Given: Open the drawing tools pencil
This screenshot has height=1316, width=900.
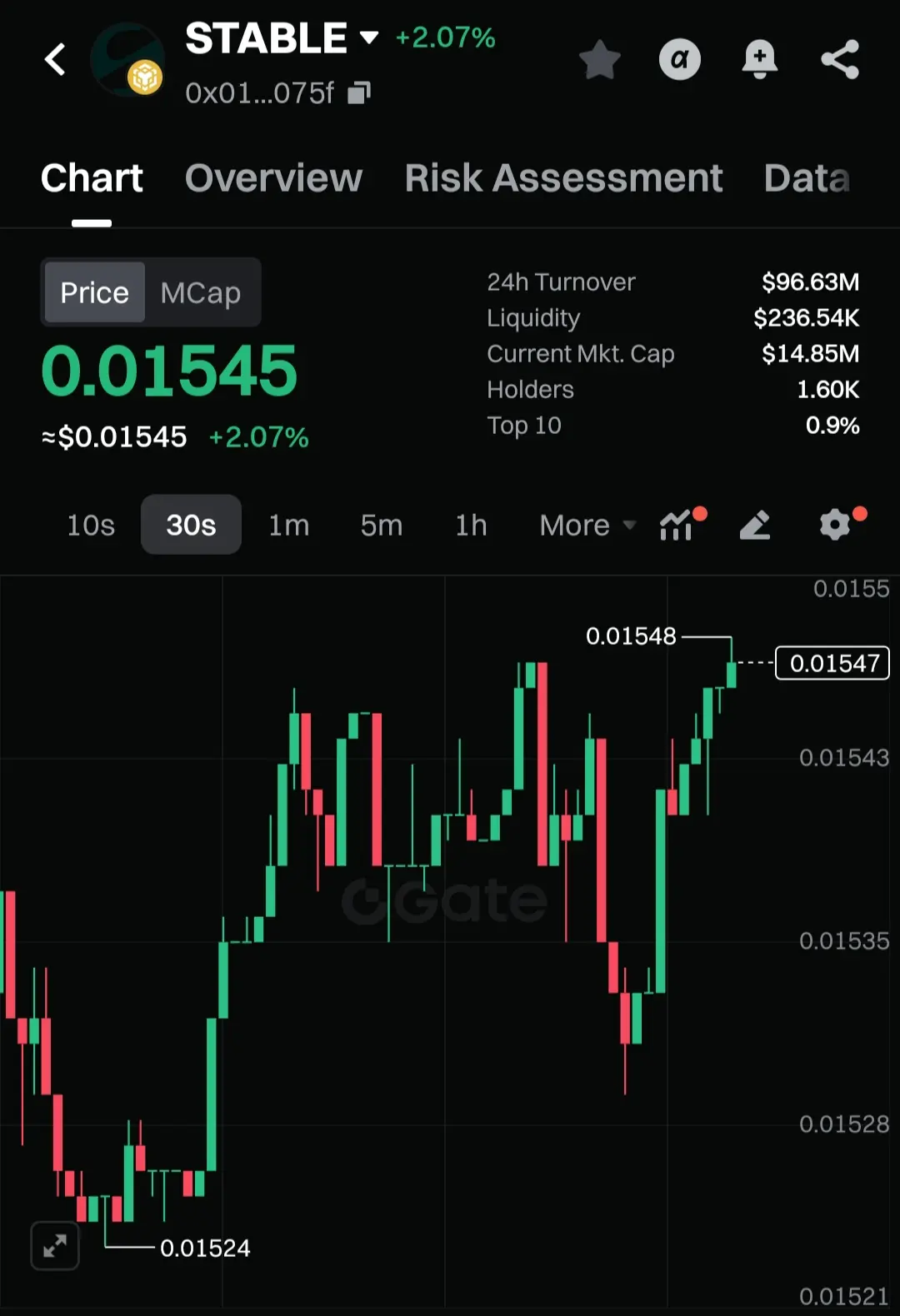Looking at the screenshot, I should (x=754, y=526).
